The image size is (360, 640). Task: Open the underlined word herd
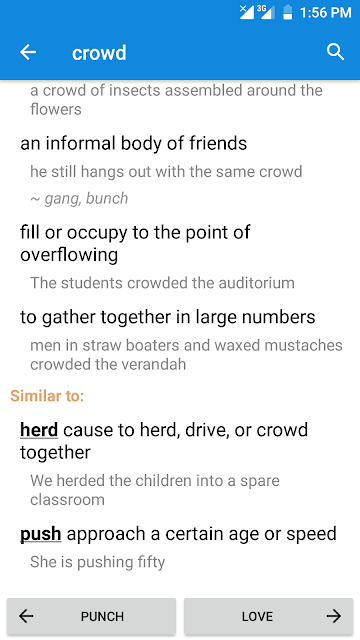(x=39, y=430)
